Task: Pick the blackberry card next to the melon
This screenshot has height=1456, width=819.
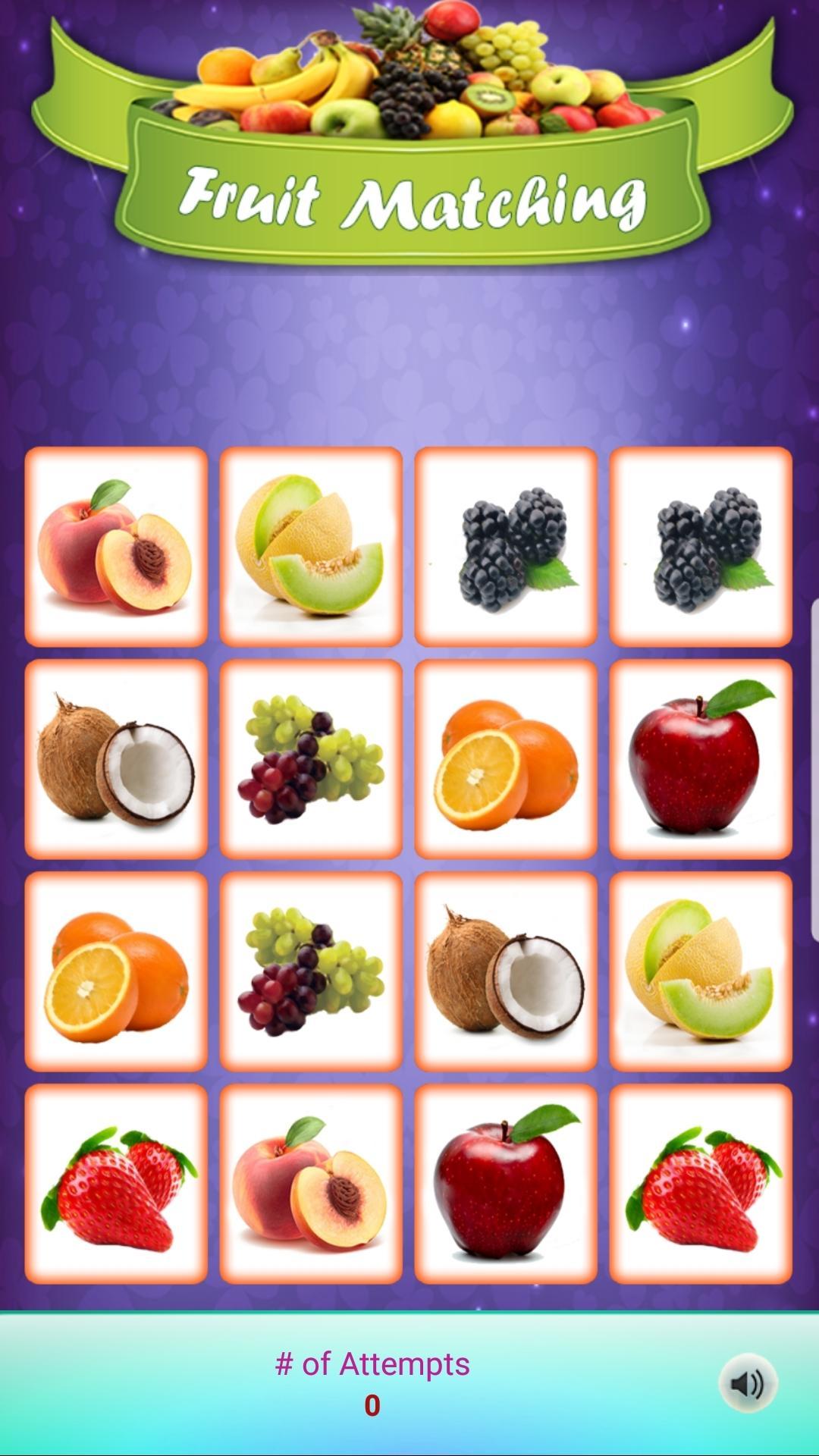Action: click(506, 546)
